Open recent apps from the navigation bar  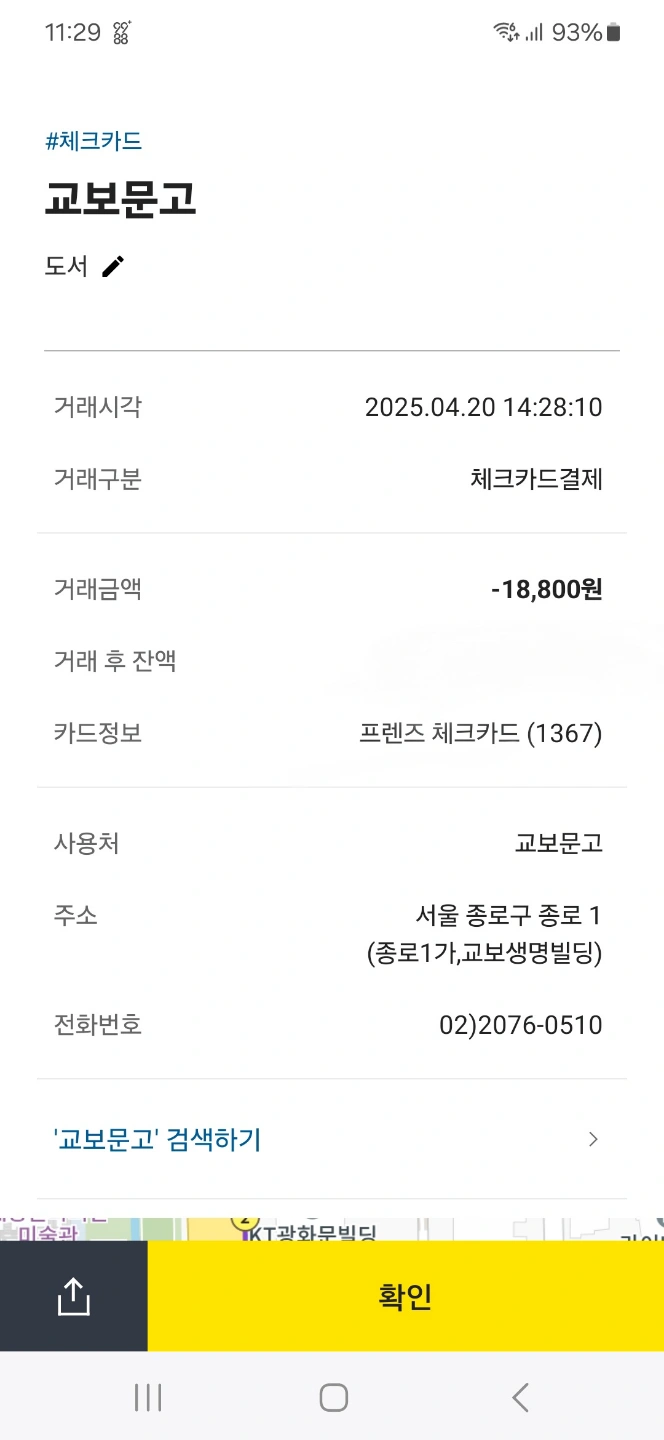148,1397
